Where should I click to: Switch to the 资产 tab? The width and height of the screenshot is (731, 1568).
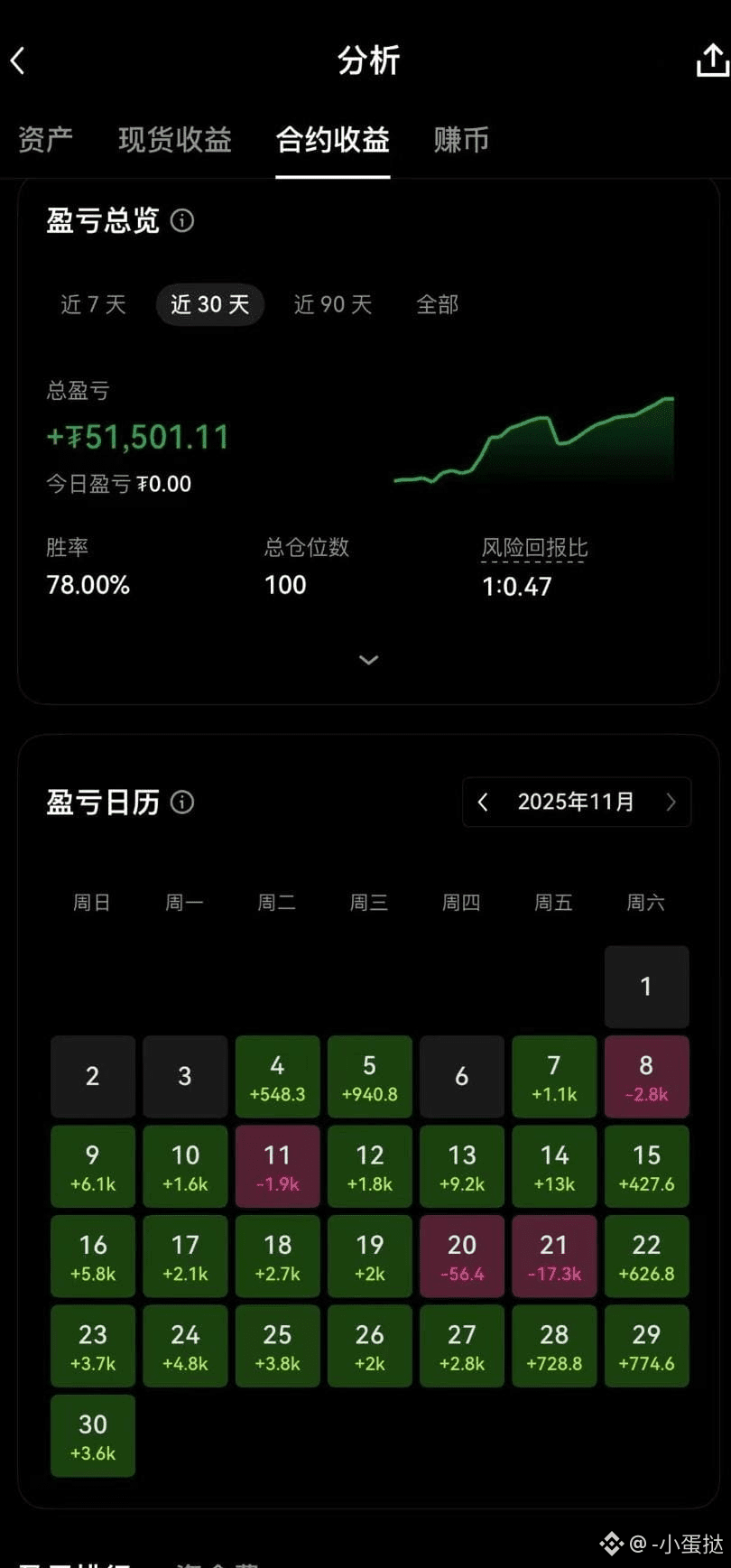45,140
